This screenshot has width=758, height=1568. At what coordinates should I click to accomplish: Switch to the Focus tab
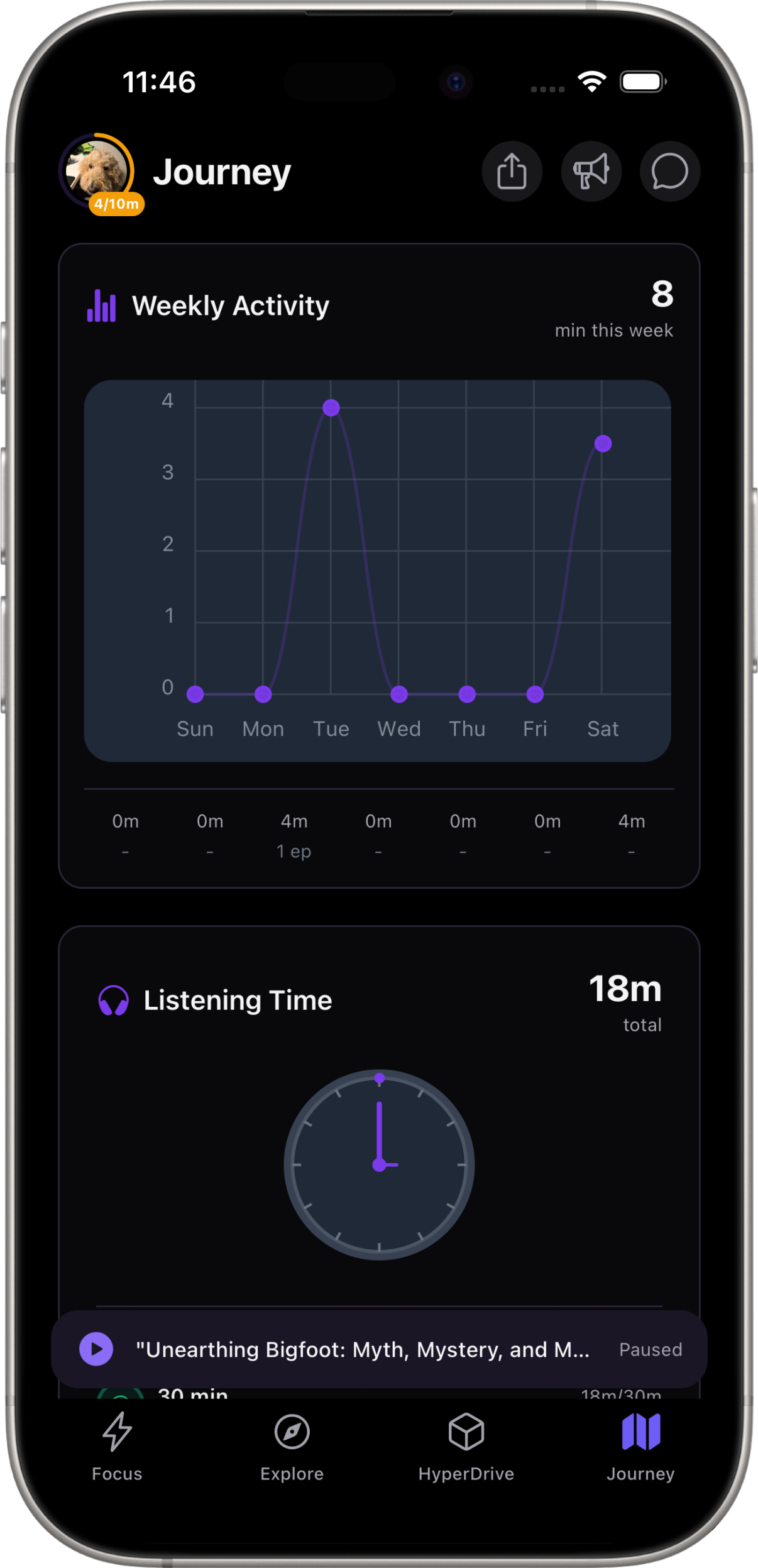(116, 1445)
